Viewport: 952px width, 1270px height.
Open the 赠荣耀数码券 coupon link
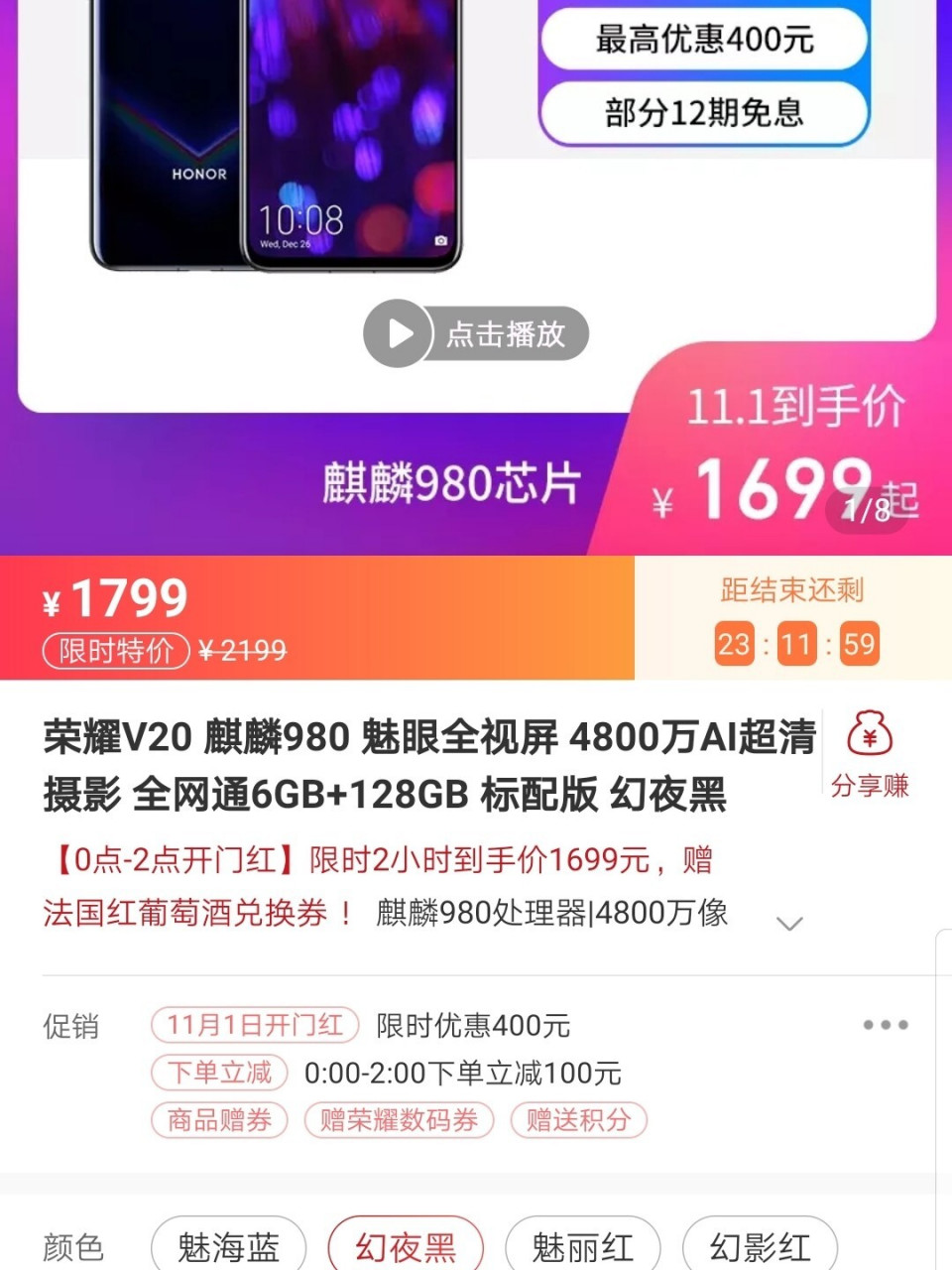399,1120
